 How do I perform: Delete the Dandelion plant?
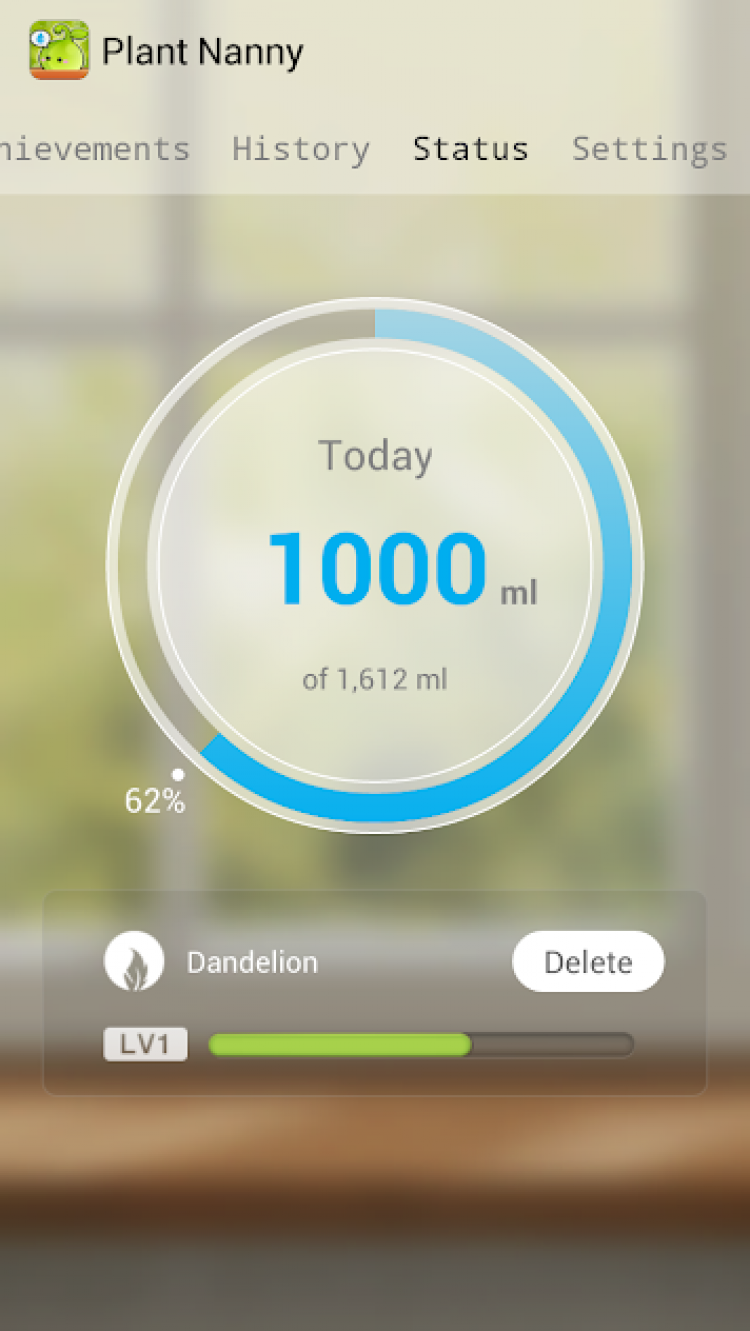[x=588, y=962]
